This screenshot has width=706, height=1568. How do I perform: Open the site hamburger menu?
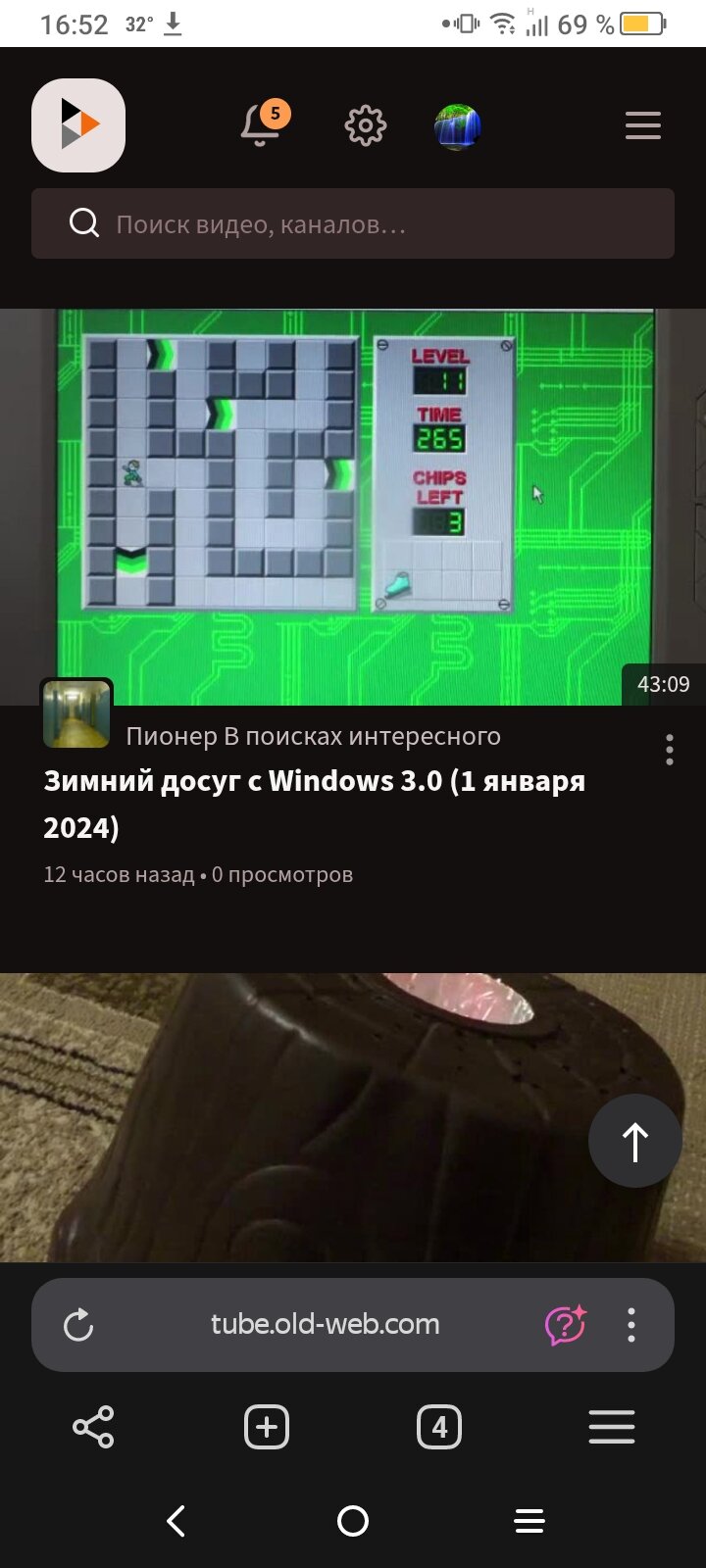click(x=642, y=125)
